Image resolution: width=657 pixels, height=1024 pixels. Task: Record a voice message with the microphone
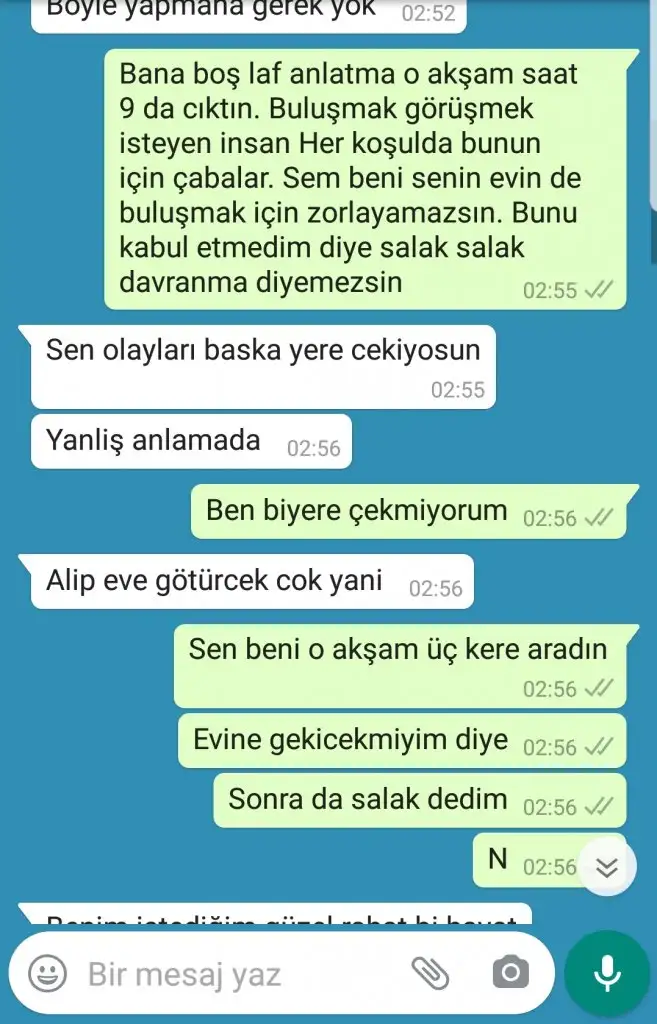pos(606,973)
